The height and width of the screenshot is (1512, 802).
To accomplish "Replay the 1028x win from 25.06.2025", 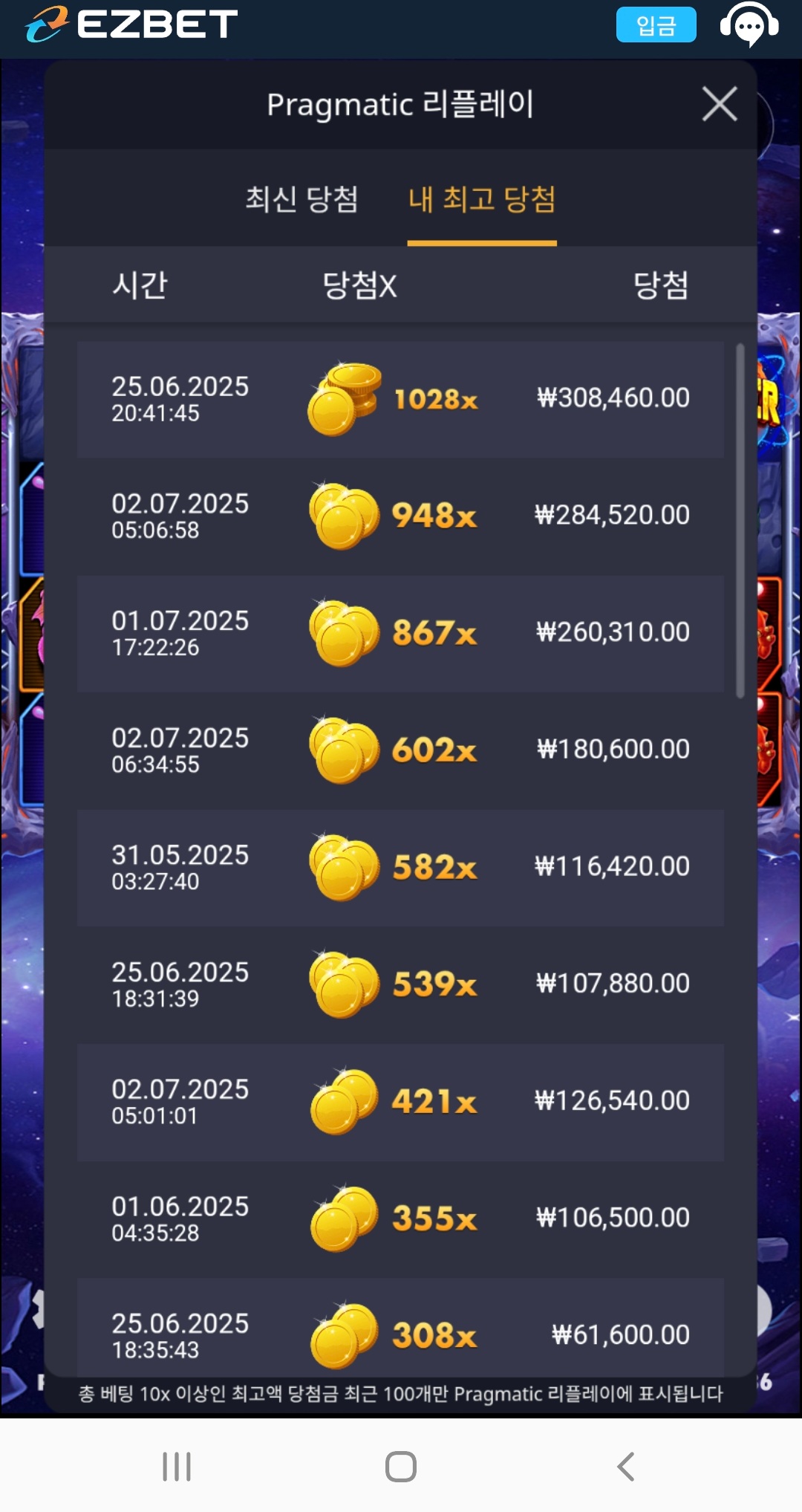I will (x=400, y=399).
